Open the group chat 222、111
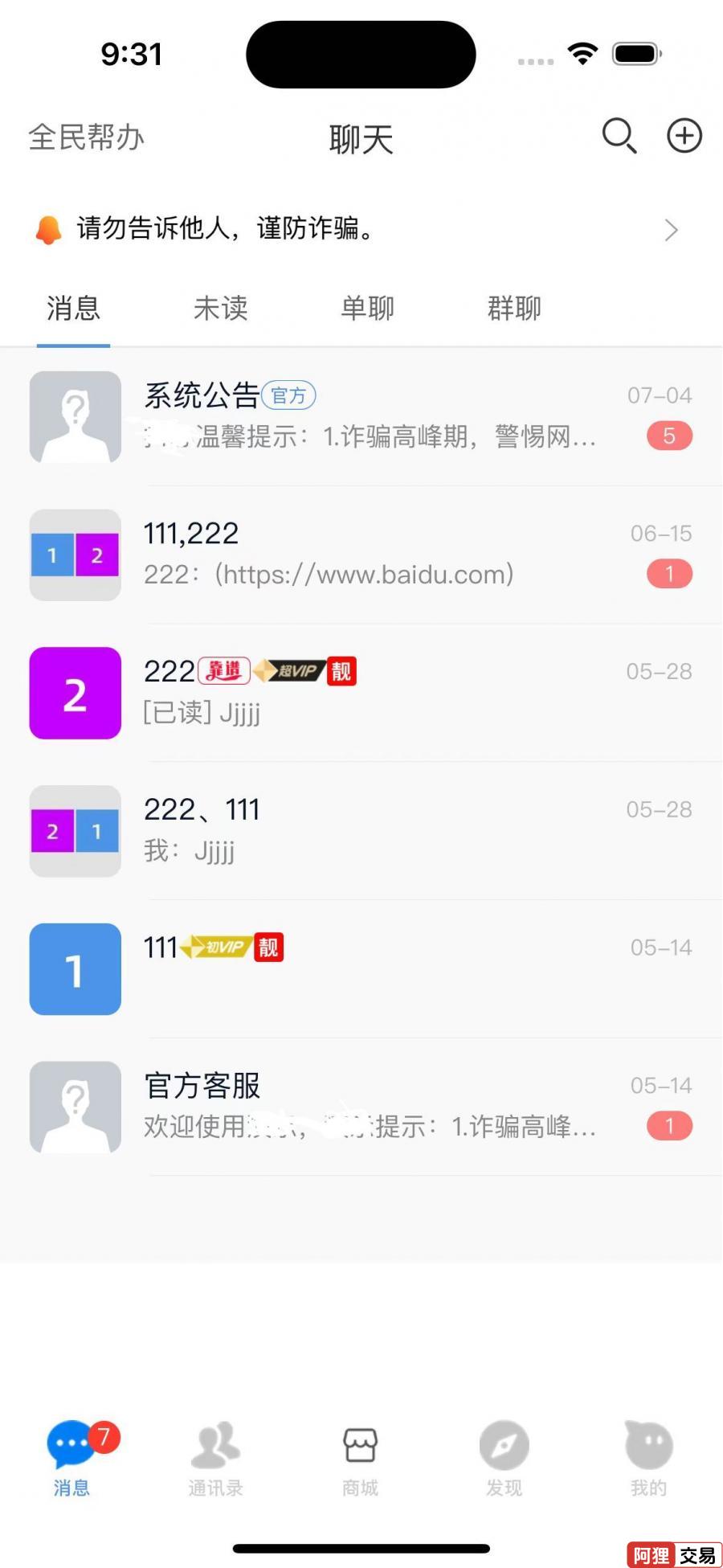 (361, 831)
